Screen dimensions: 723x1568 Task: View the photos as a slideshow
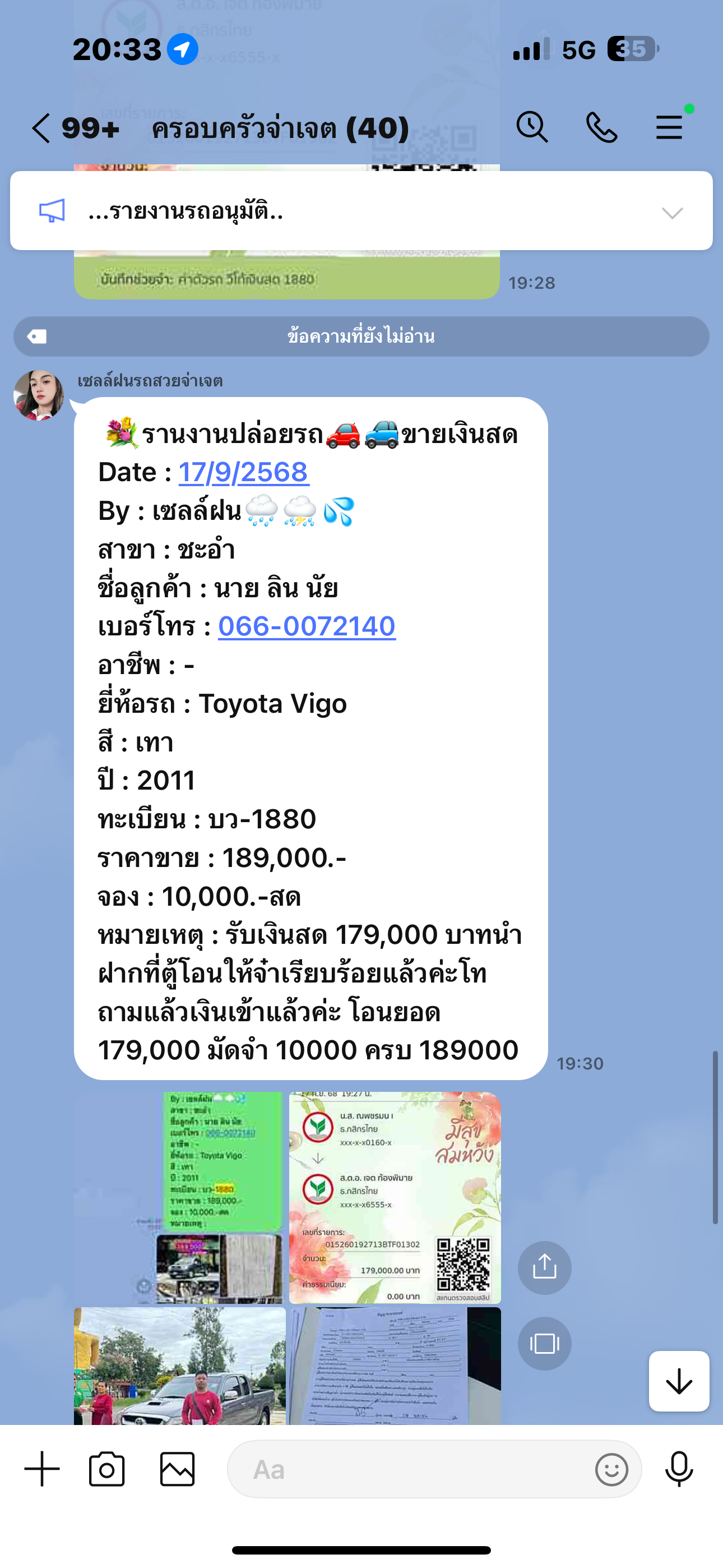[x=544, y=1343]
